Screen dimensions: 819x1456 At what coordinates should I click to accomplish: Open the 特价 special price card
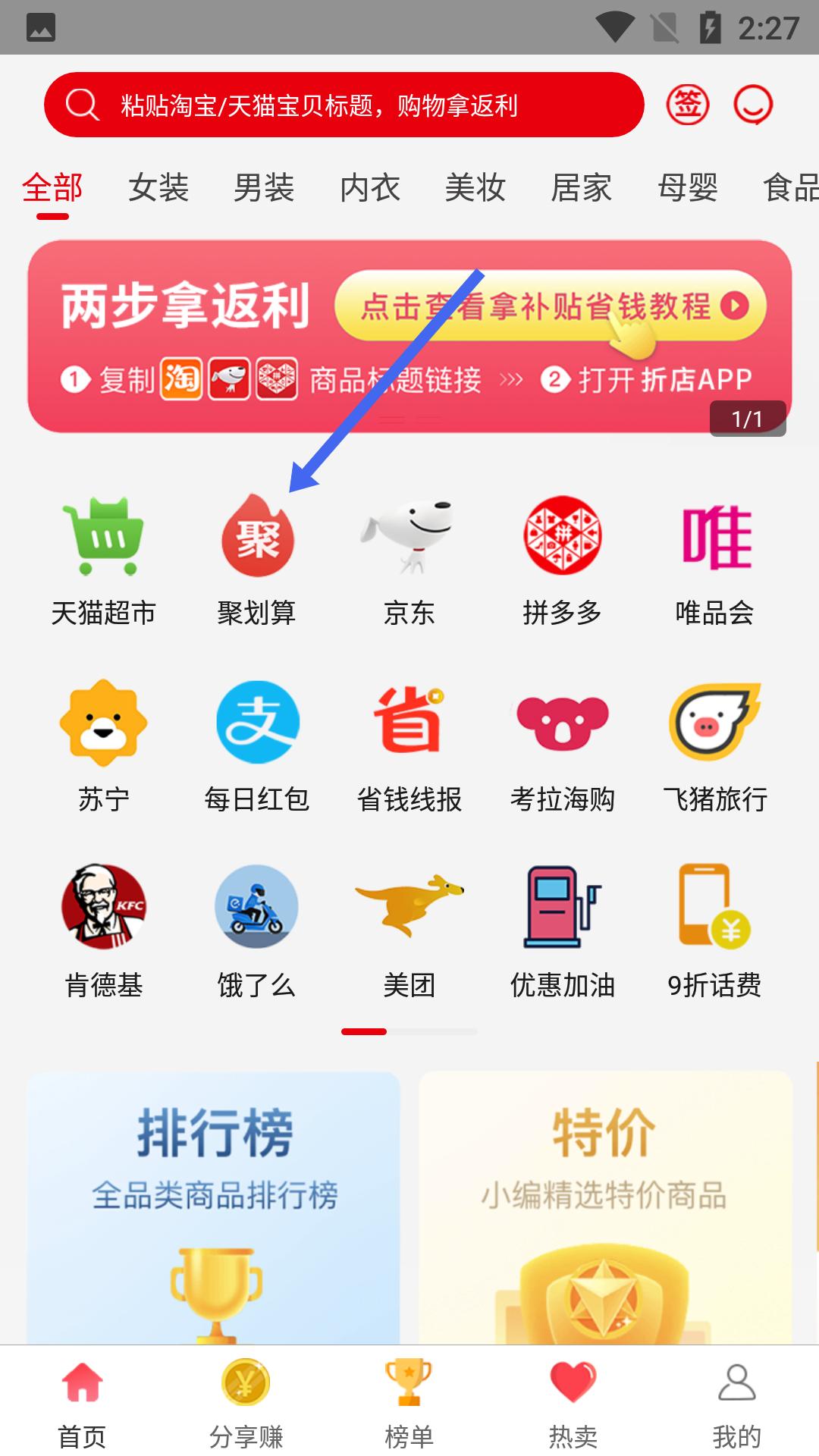coord(605,1206)
